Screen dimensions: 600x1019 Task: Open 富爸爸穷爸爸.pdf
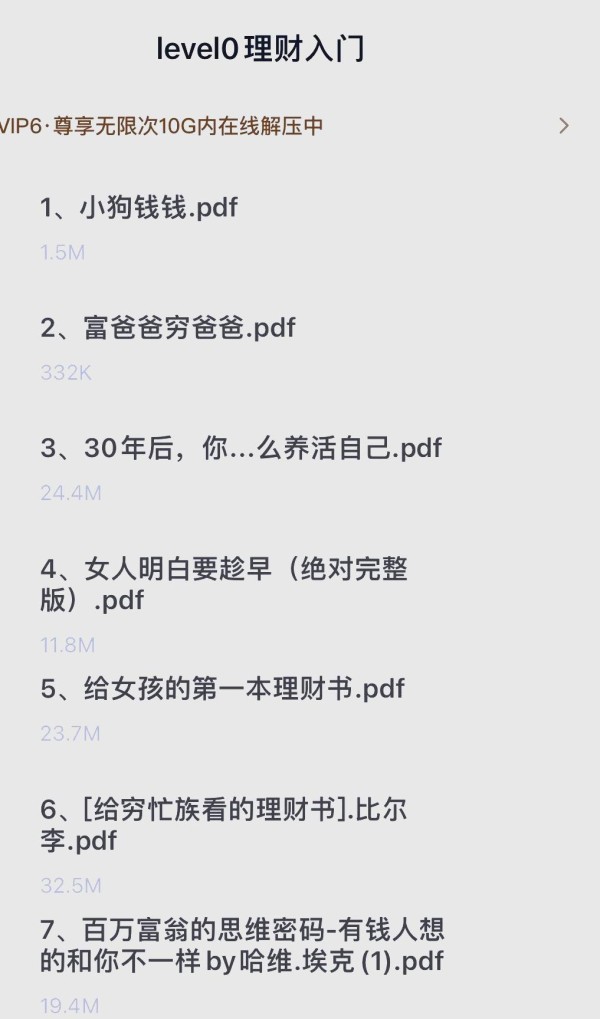tap(168, 328)
